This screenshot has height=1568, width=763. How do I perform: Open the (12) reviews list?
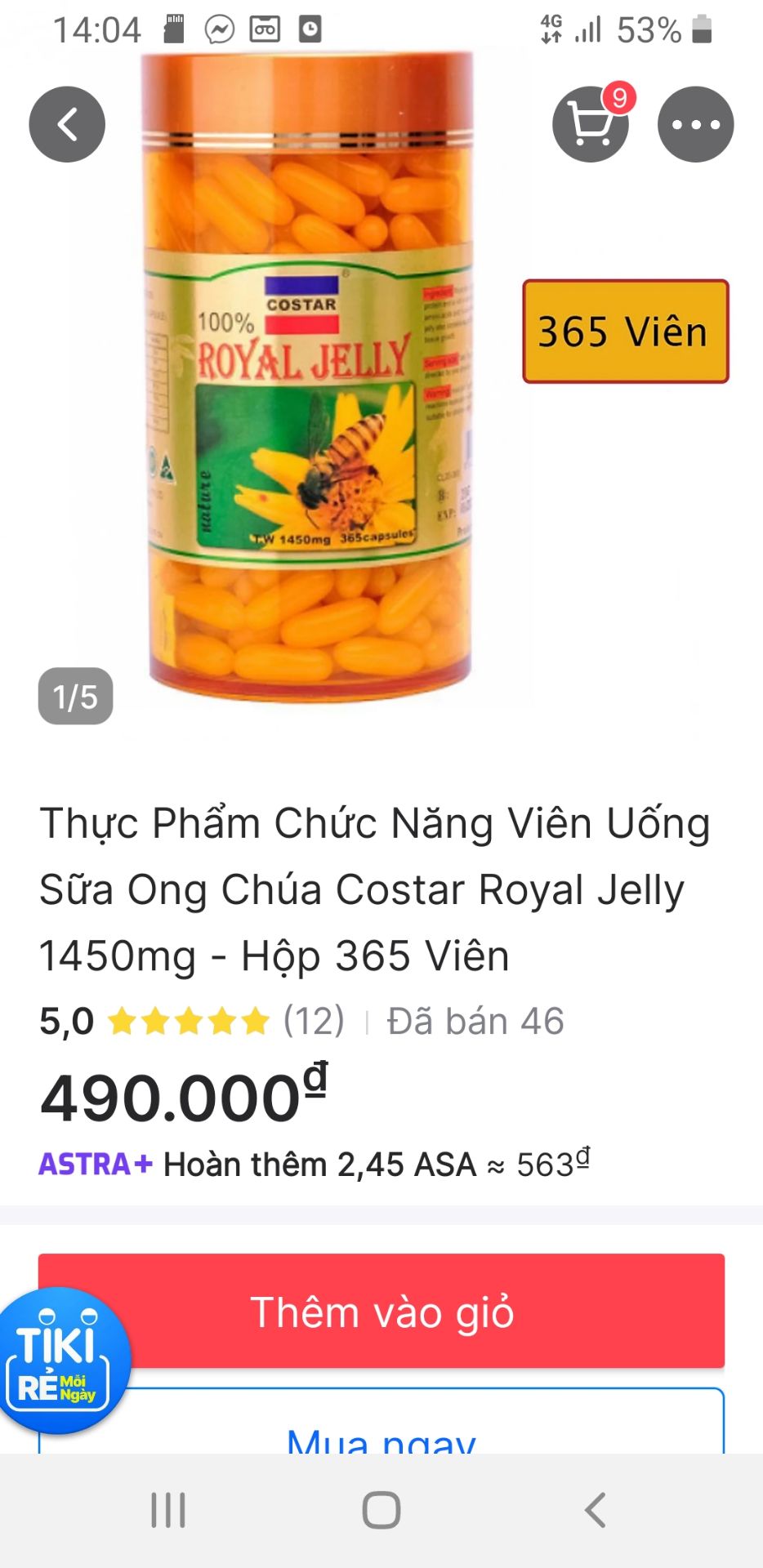[x=311, y=1019]
